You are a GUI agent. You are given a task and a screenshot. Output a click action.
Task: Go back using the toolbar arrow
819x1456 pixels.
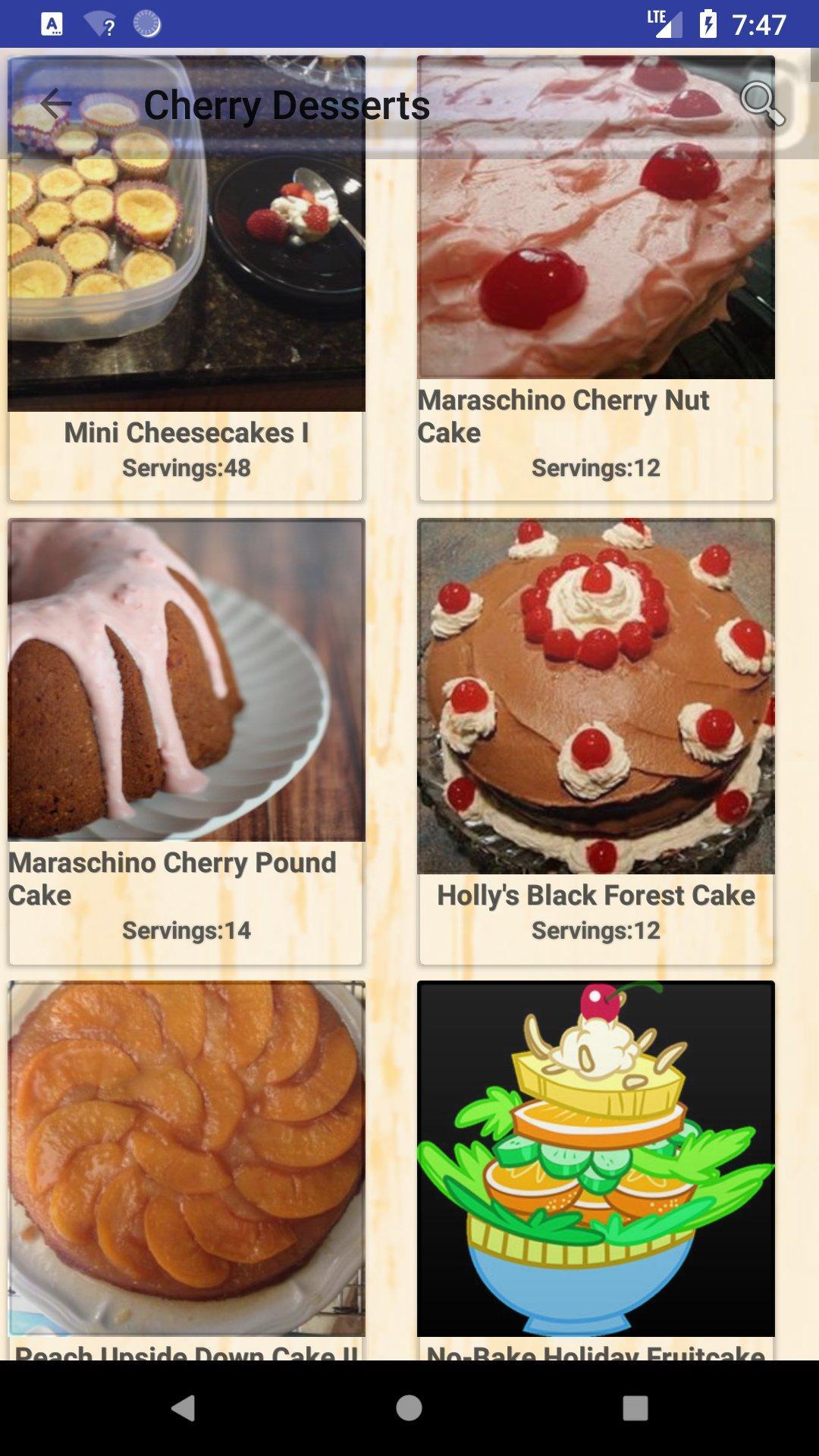click(55, 104)
